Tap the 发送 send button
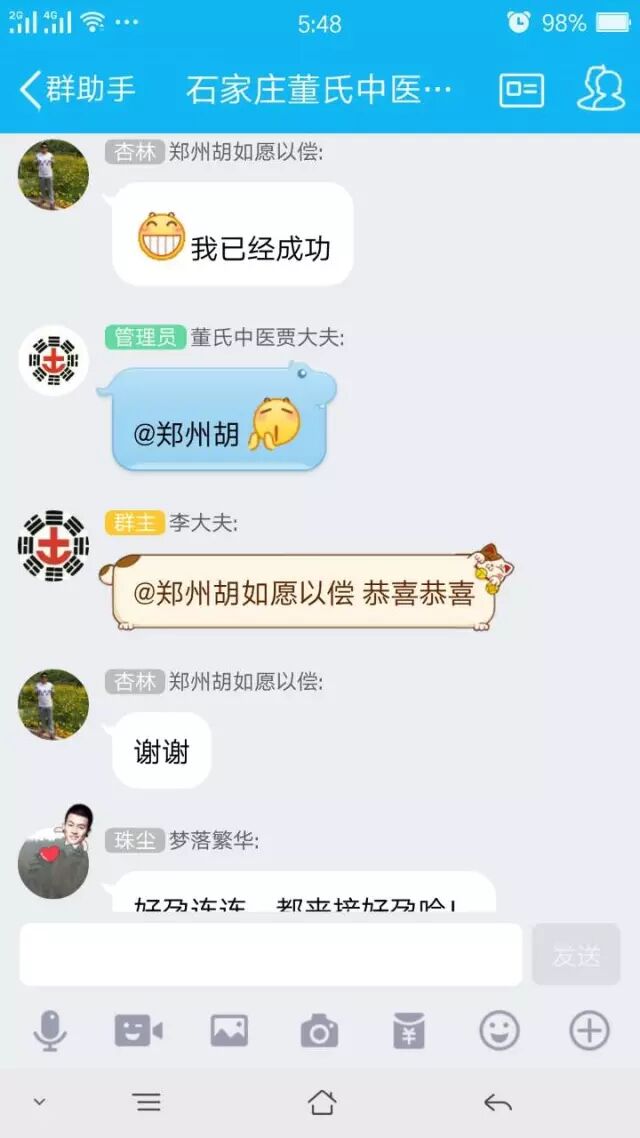The image size is (640, 1138). (576, 954)
